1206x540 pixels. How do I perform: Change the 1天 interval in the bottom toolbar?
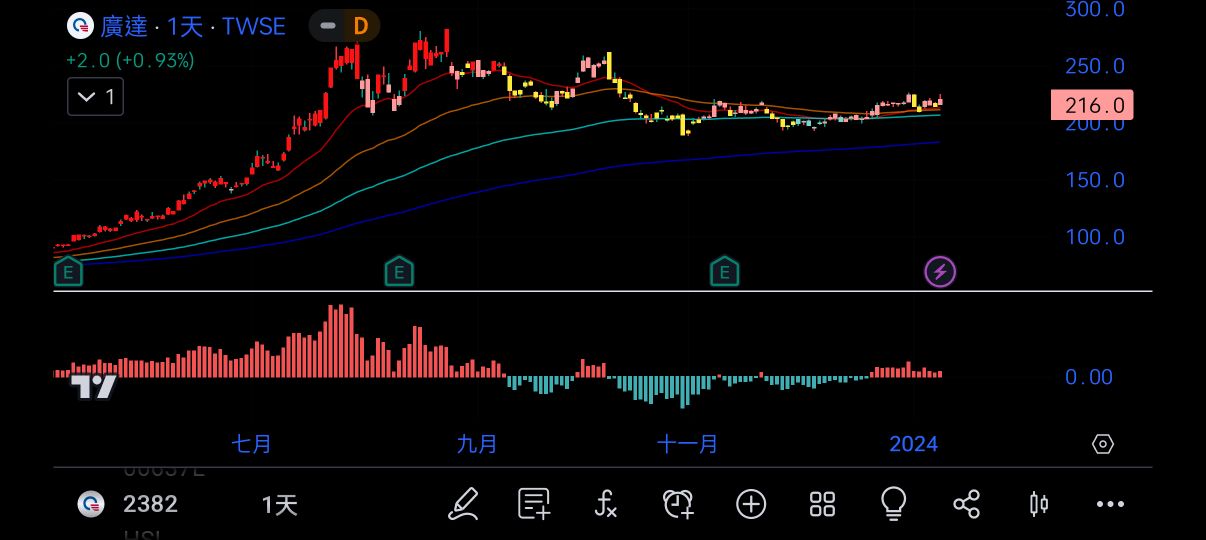tap(280, 505)
